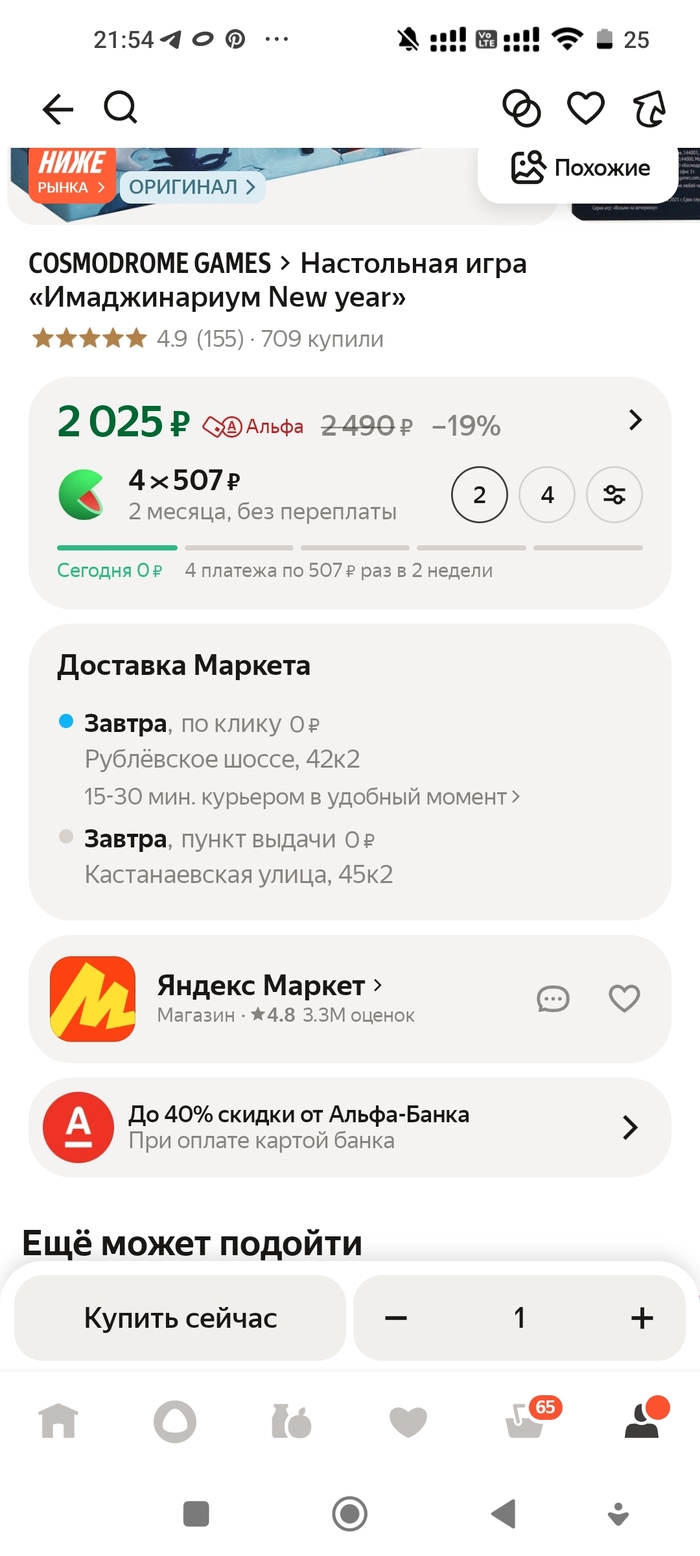
Task: Share this product
Action: 650,109
